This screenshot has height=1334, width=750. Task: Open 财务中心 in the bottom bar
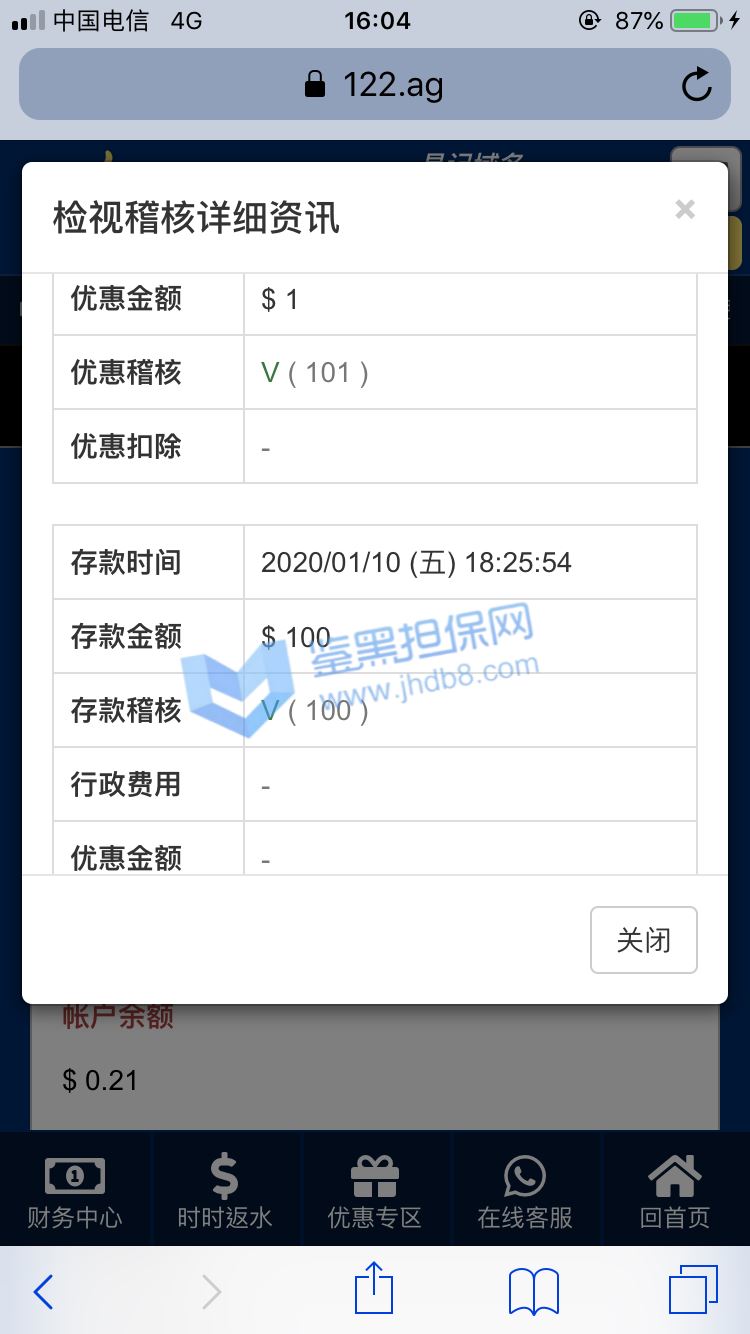75,1190
